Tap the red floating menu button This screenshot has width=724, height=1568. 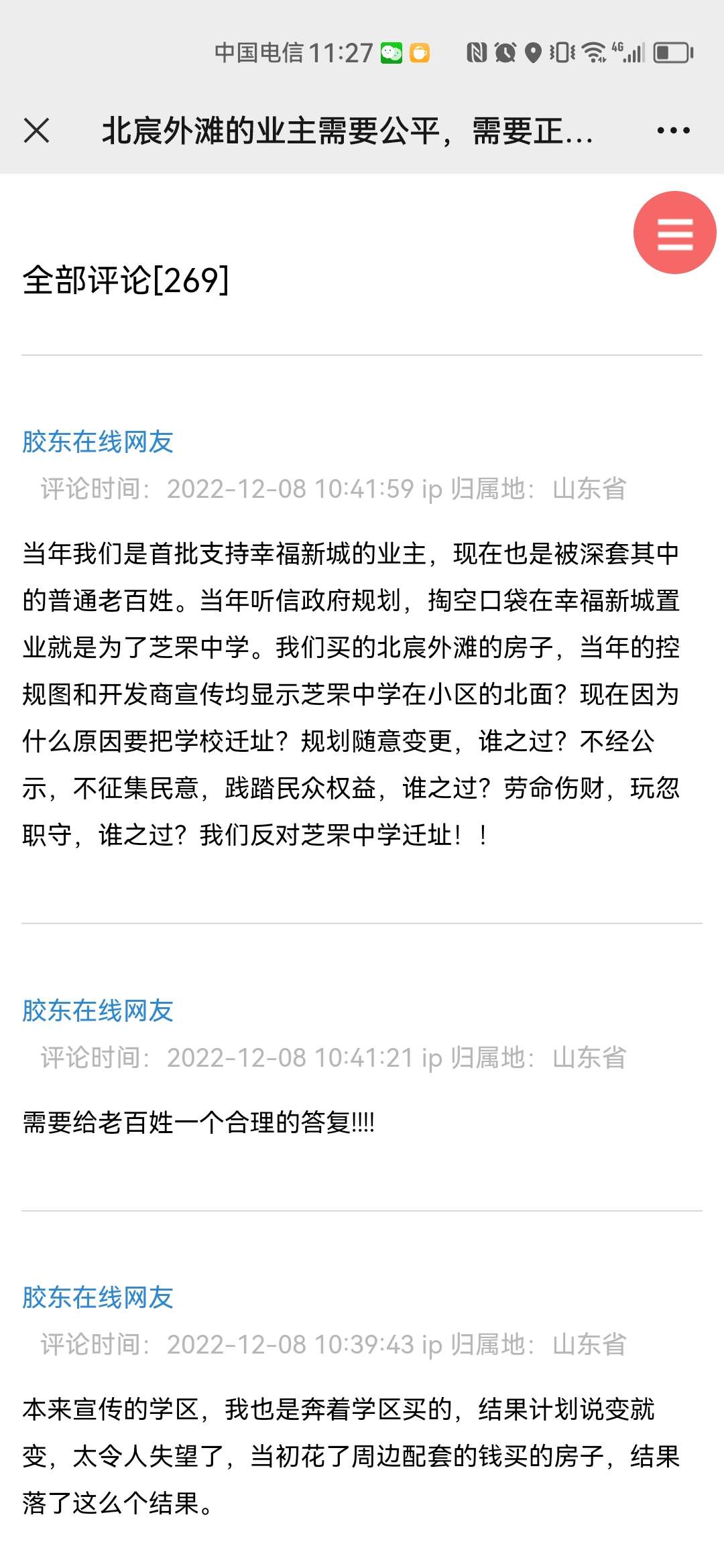pos(674,233)
